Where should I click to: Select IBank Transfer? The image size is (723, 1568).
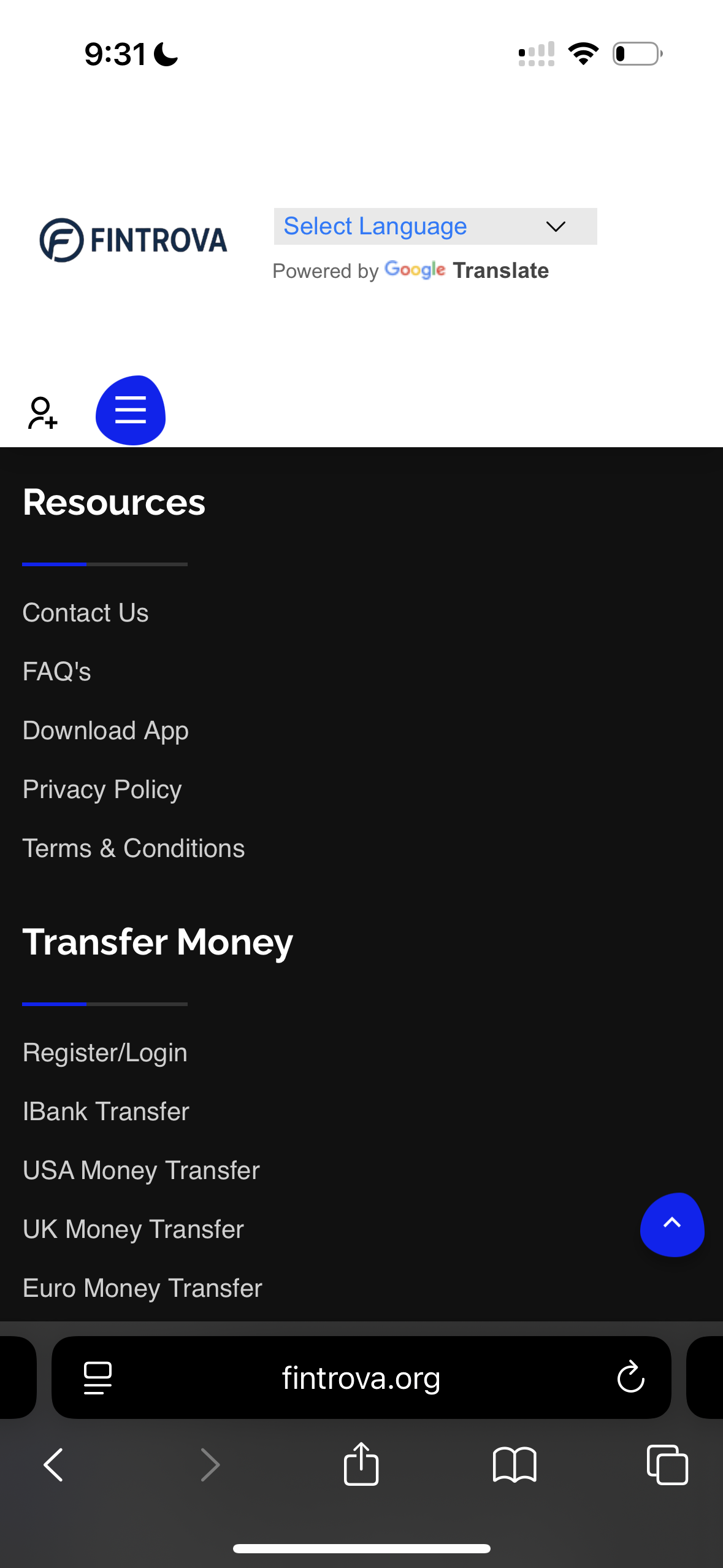[x=105, y=1112]
